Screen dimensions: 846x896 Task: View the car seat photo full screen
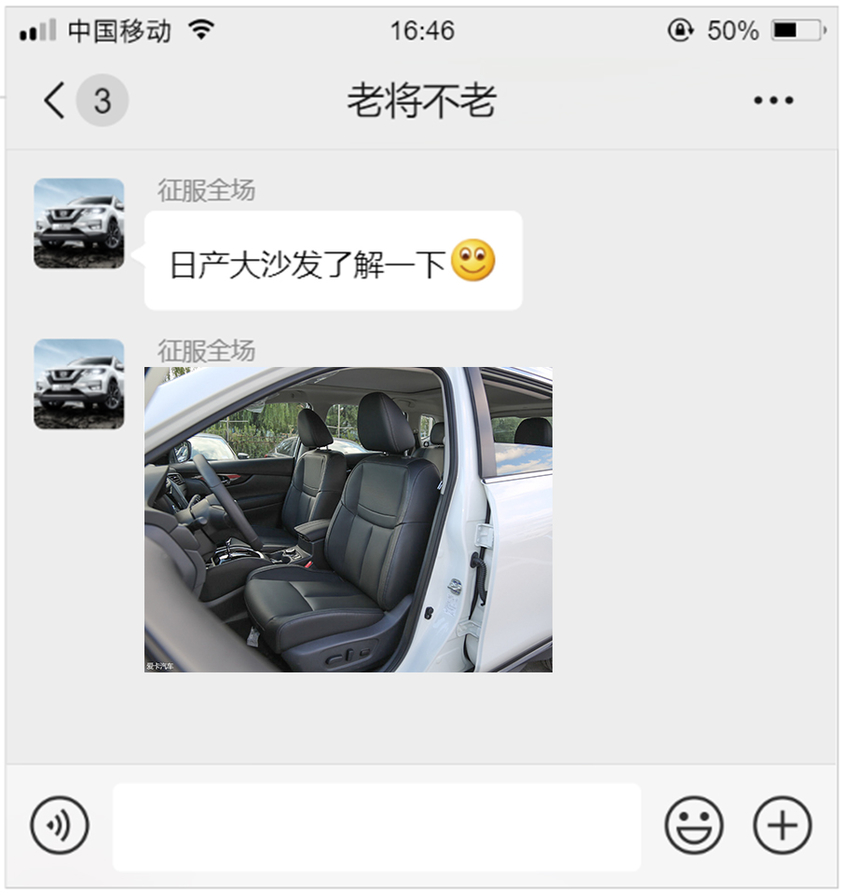348,519
